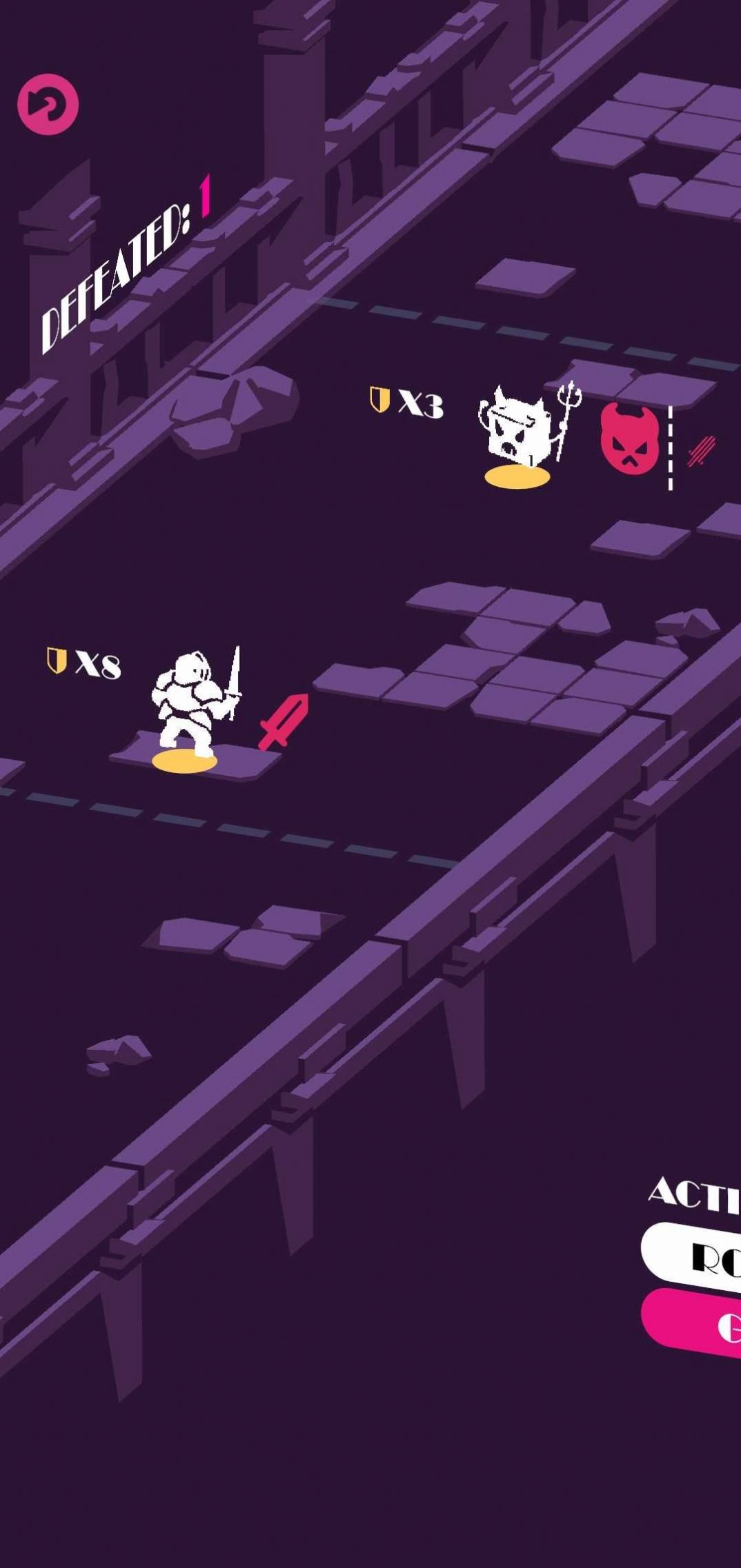The width and height of the screenshot is (741, 1568).
Task: Tap the pink restart arrow icon
Action: tap(48, 104)
